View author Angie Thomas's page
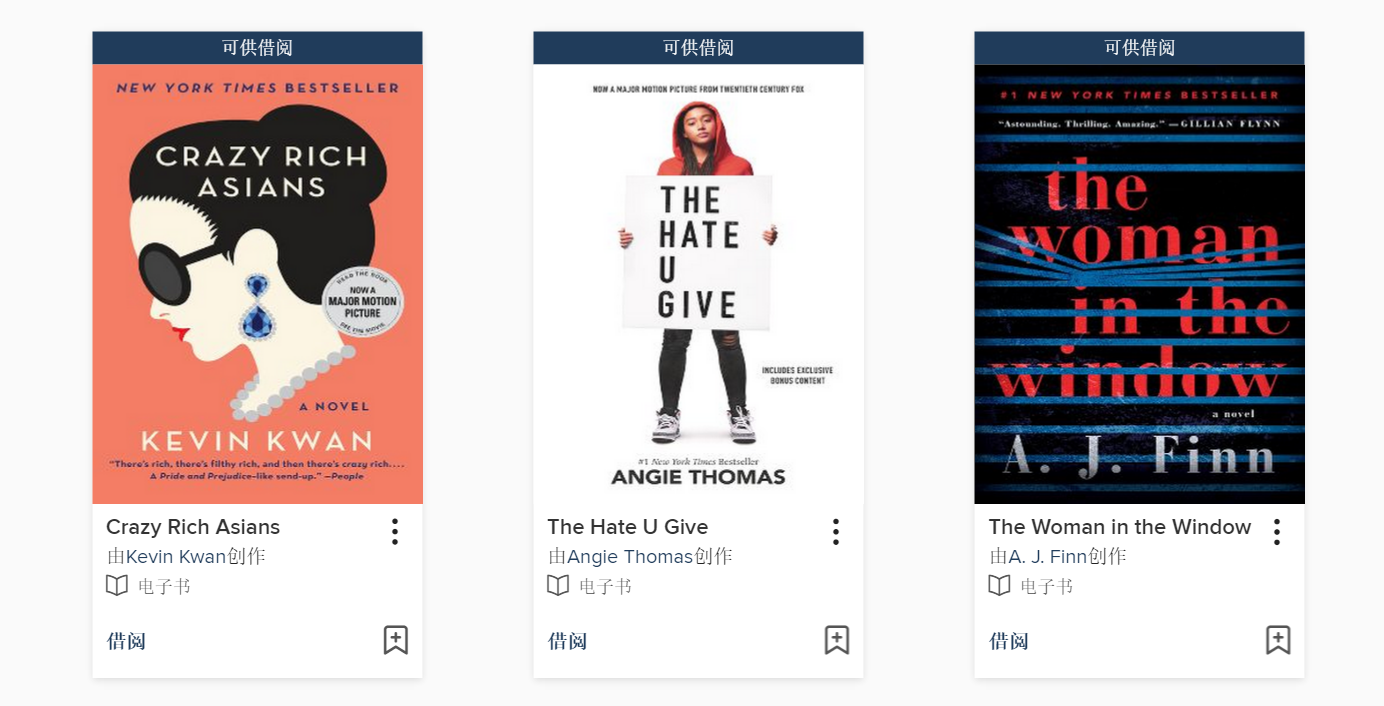Viewport: 1384px width, 706px height. coord(630,557)
